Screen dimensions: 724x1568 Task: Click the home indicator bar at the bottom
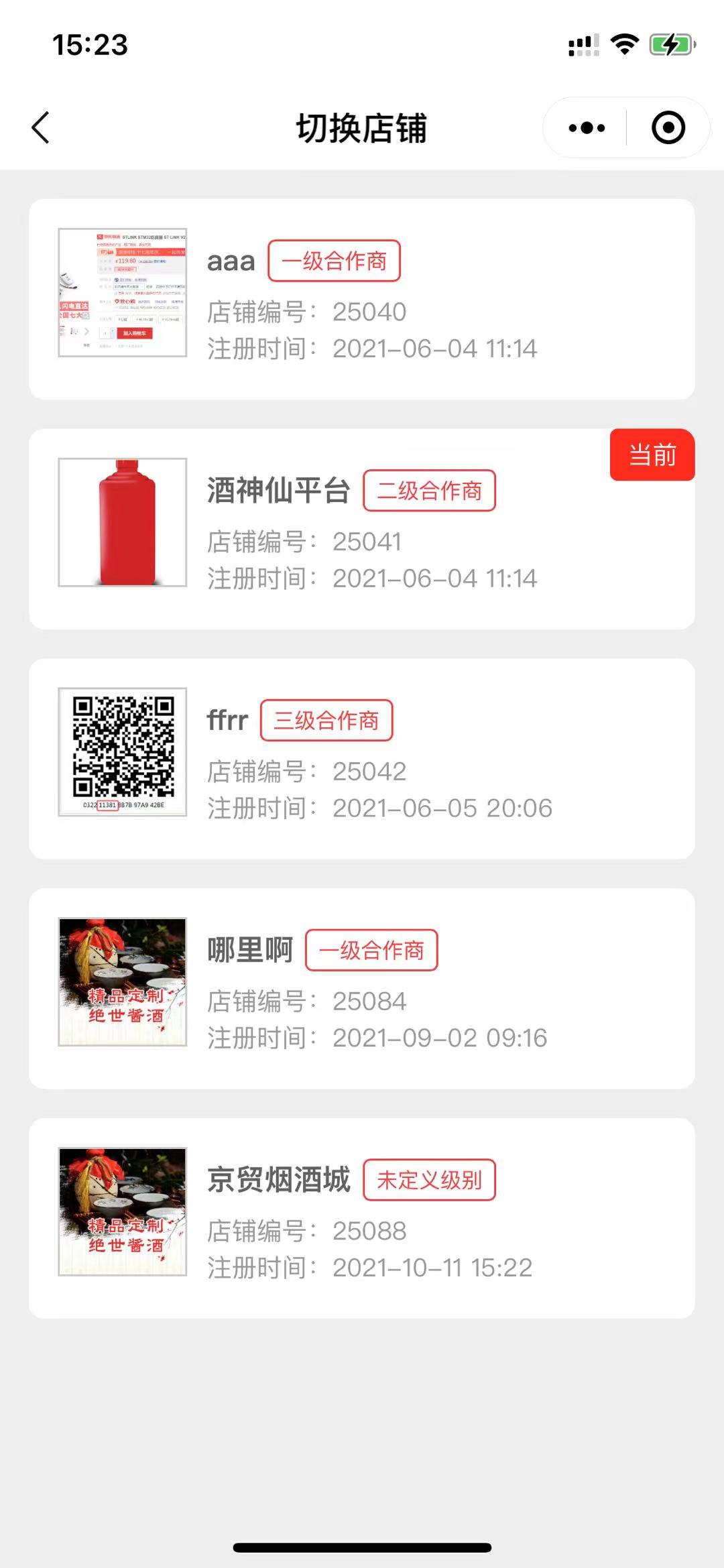362,1547
